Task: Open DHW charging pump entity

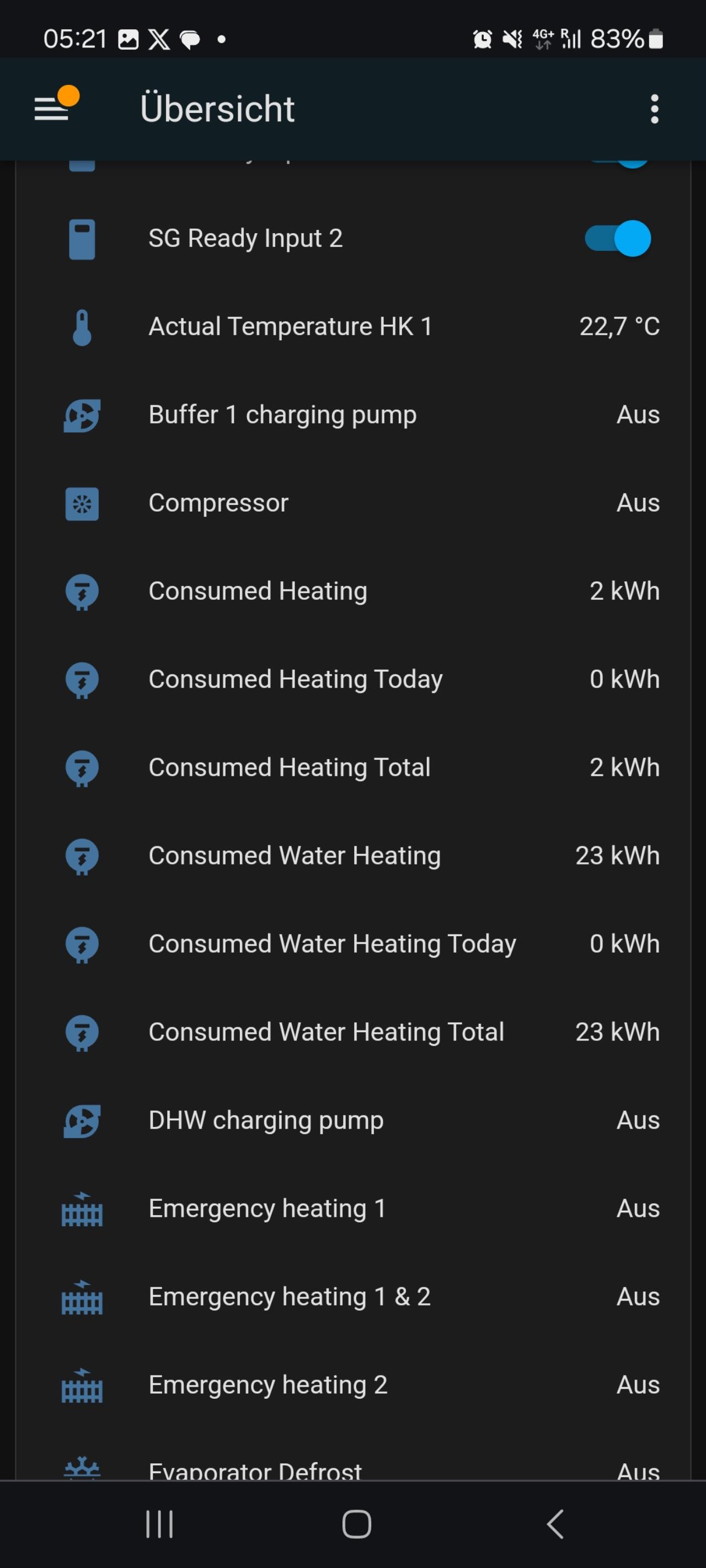Action: point(352,1121)
